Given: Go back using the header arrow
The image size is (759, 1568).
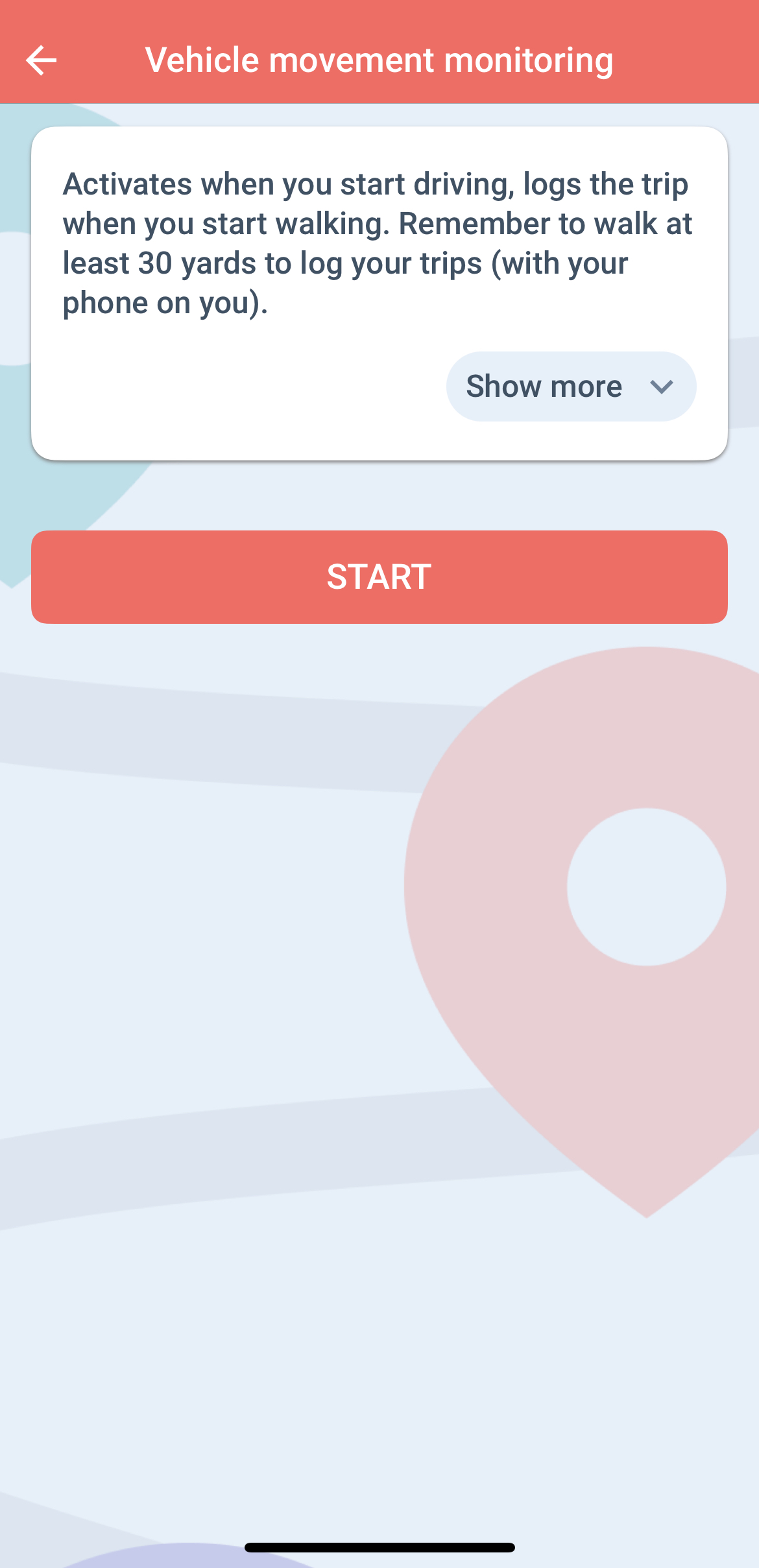Looking at the screenshot, I should click(x=41, y=60).
